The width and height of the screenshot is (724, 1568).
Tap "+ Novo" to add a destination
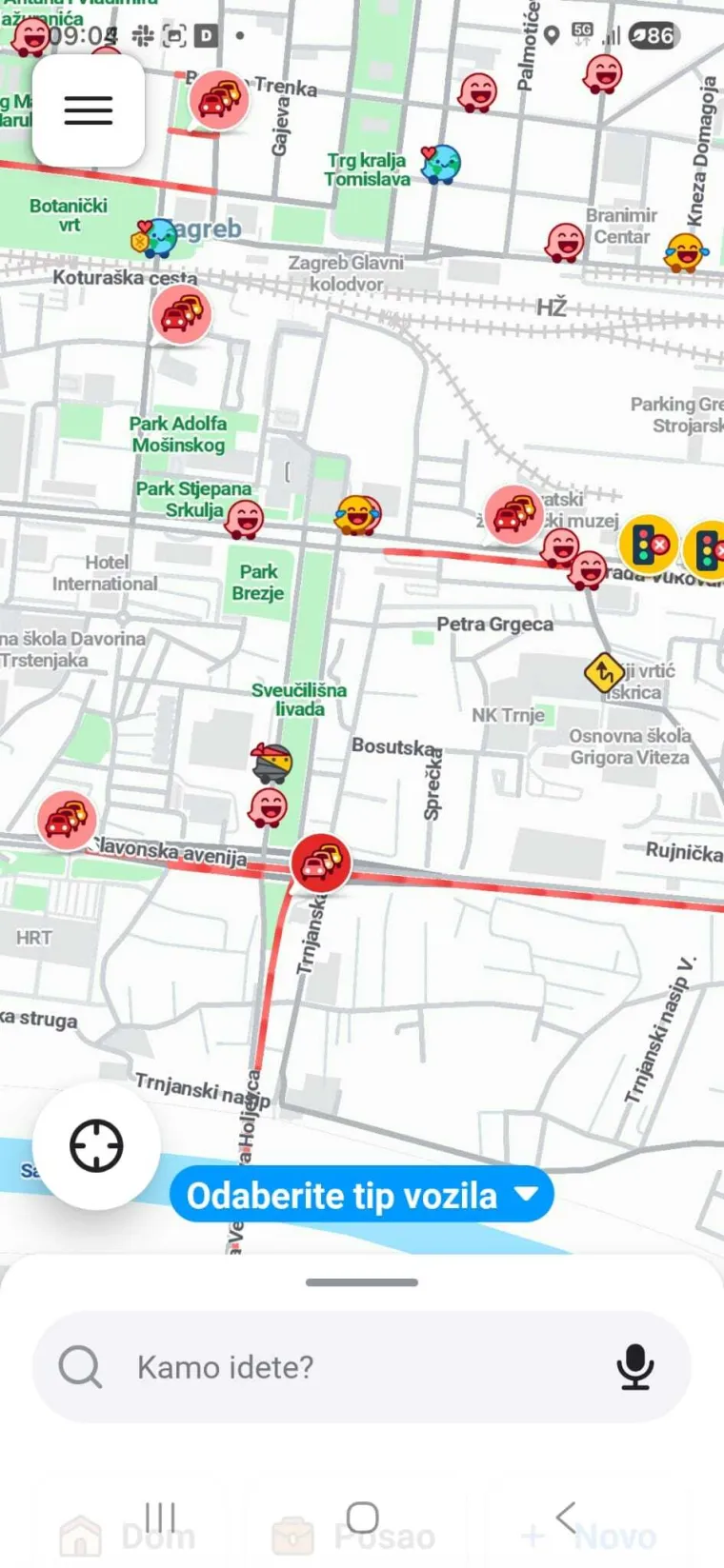[x=591, y=1533]
